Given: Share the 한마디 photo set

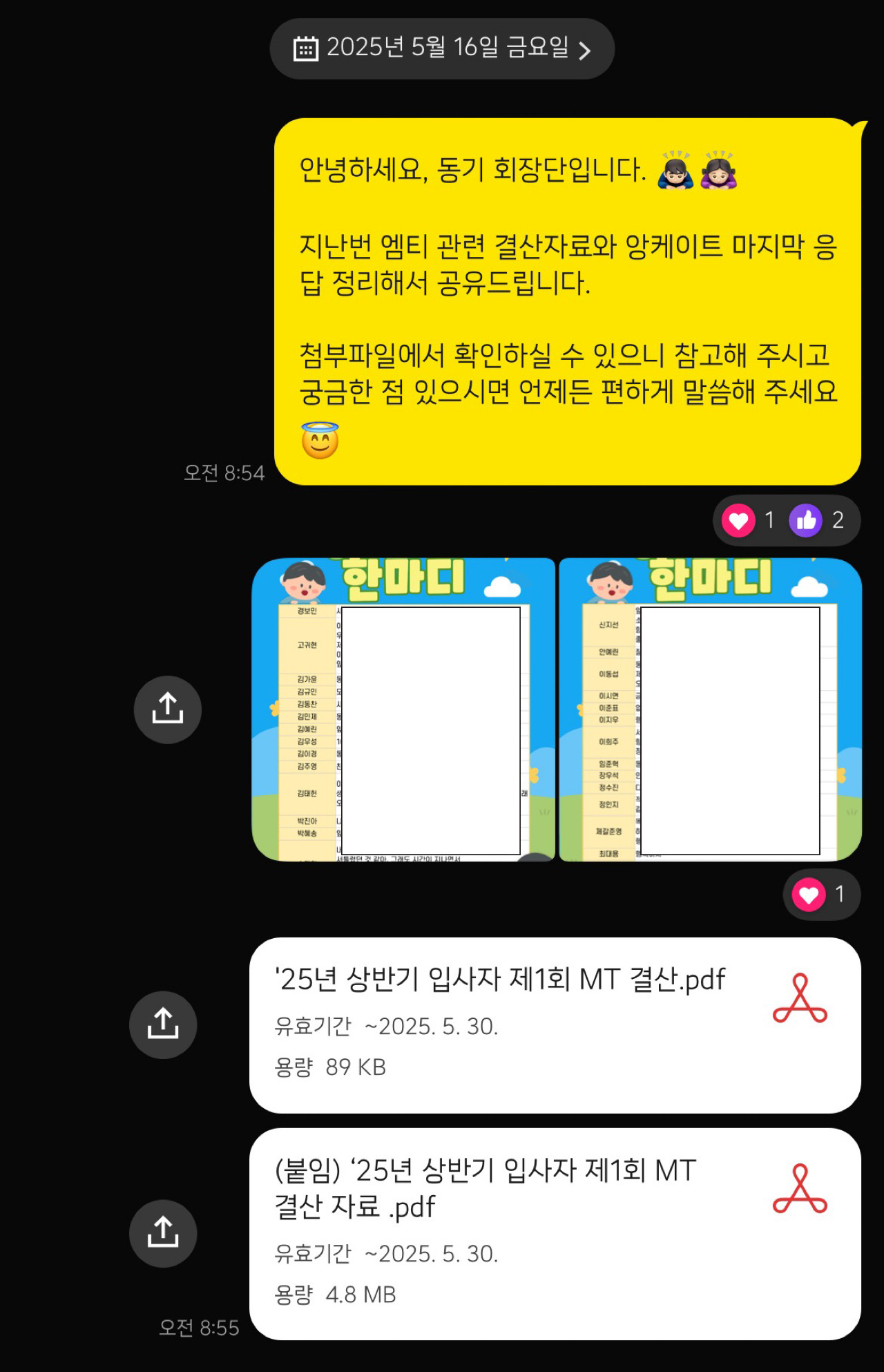Looking at the screenshot, I should tap(168, 709).
